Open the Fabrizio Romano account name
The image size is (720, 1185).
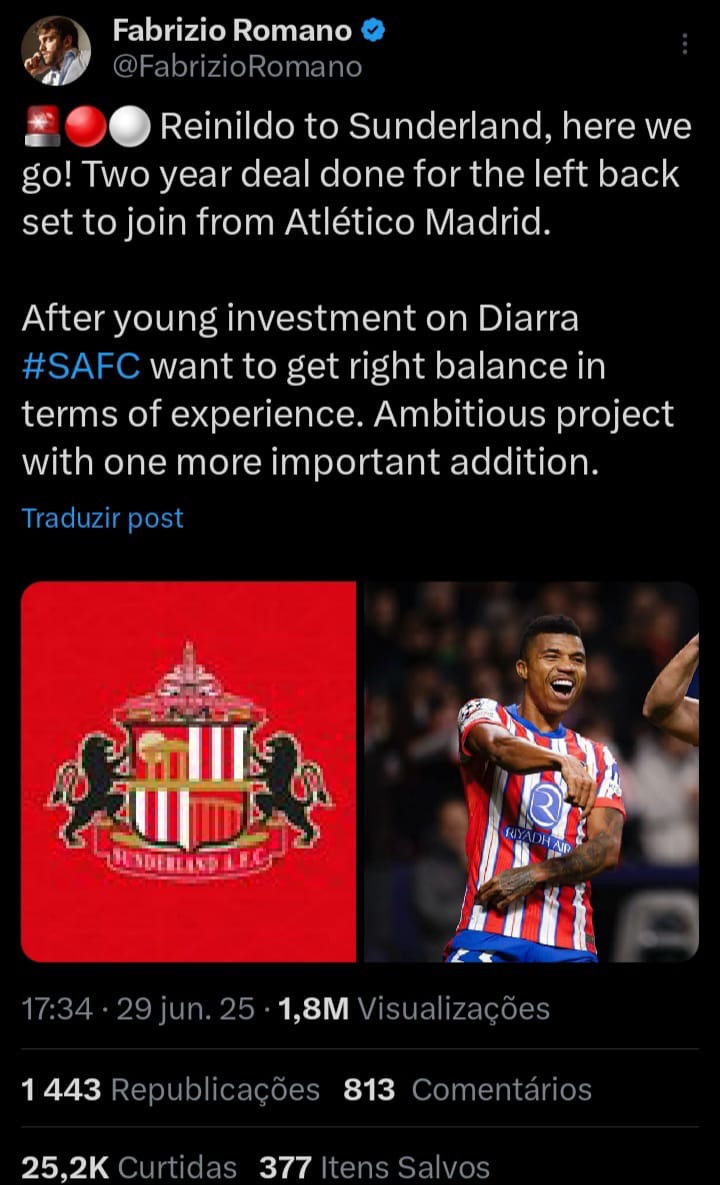[x=232, y=31]
